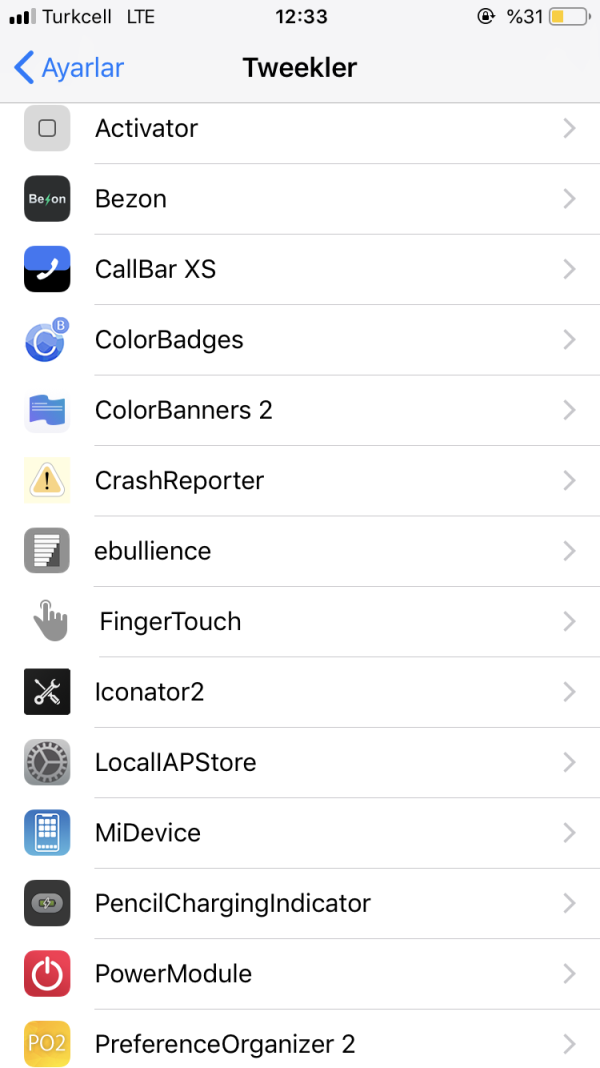Tap the ColorBanners 2 row
This screenshot has height=1068, width=600.
tap(300, 410)
